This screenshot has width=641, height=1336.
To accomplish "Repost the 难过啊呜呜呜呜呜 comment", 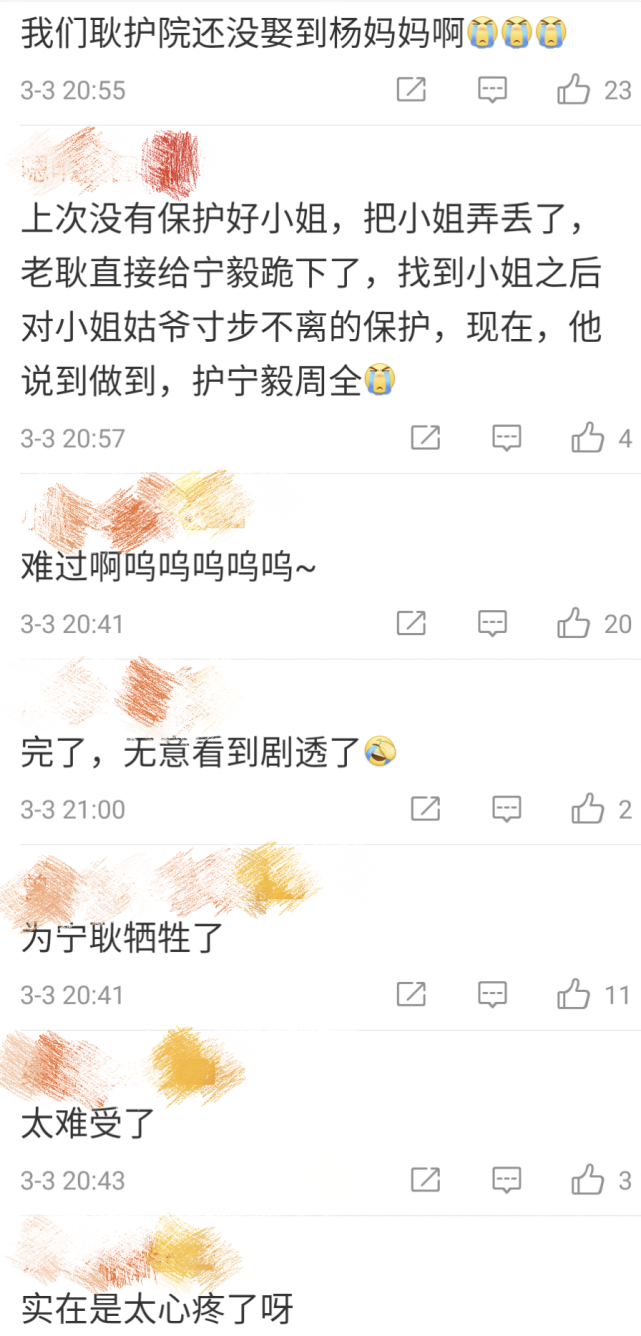I will tap(411, 624).
